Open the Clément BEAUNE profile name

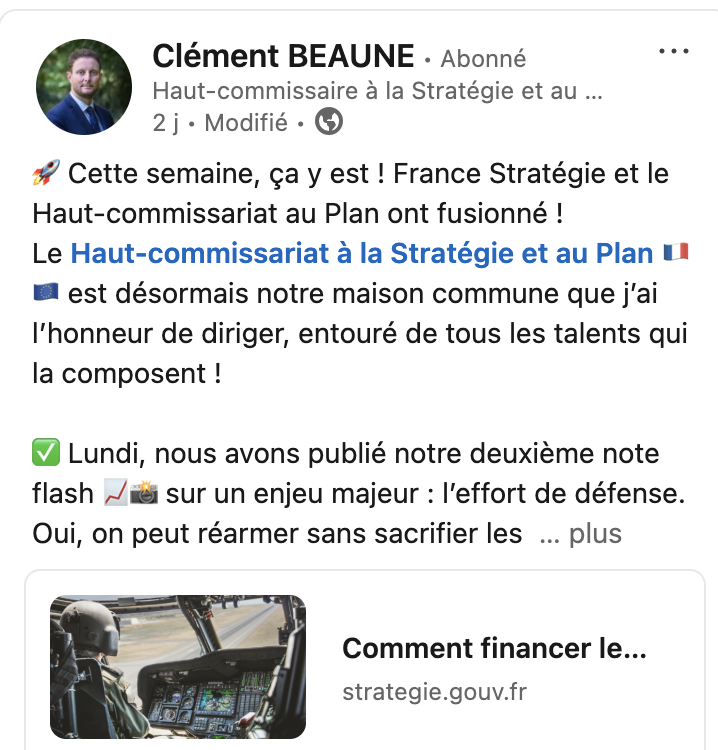pyautogui.click(x=283, y=55)
